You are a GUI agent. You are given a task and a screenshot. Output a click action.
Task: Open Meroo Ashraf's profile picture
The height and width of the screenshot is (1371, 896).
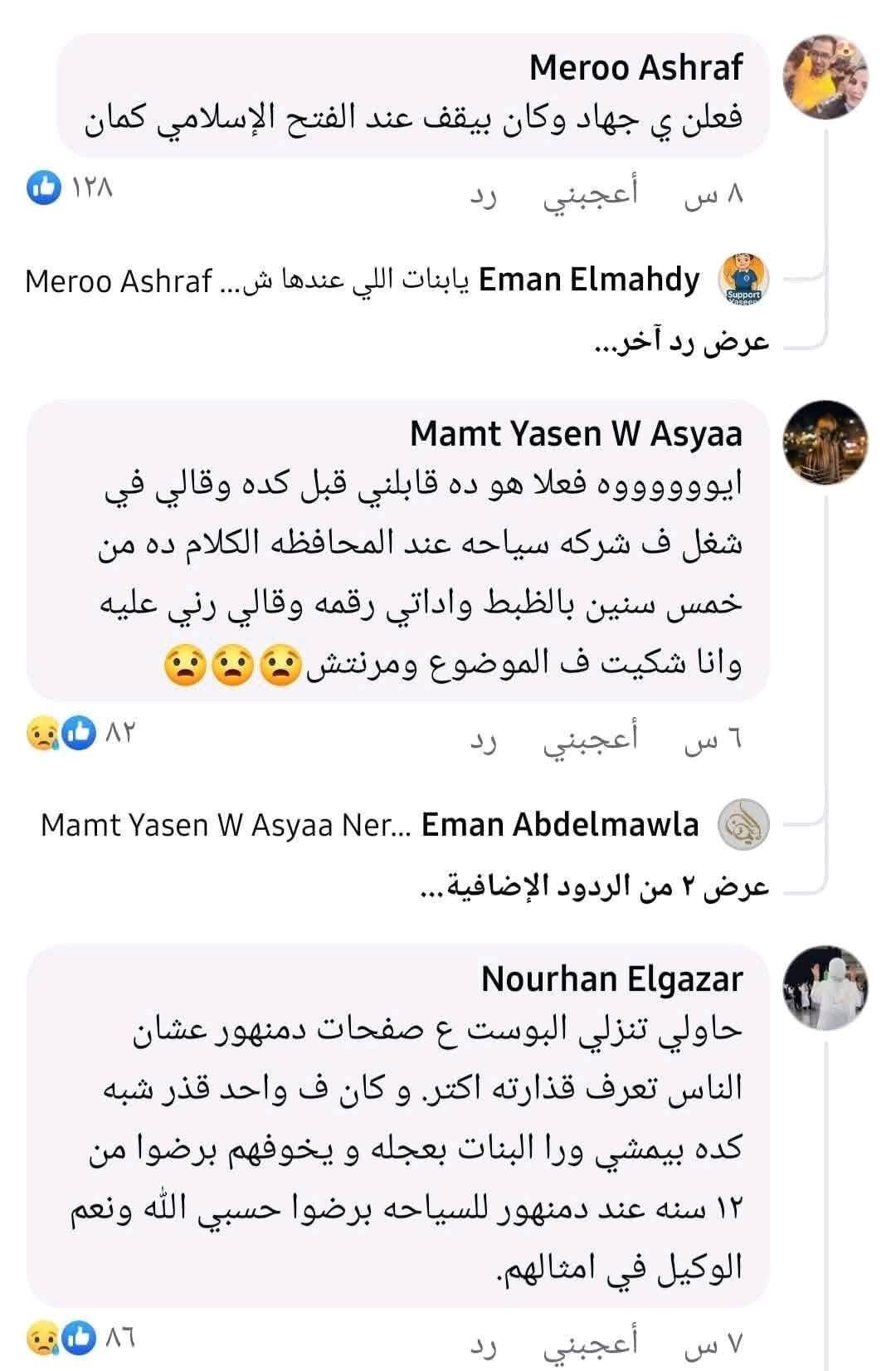(825, 78)
